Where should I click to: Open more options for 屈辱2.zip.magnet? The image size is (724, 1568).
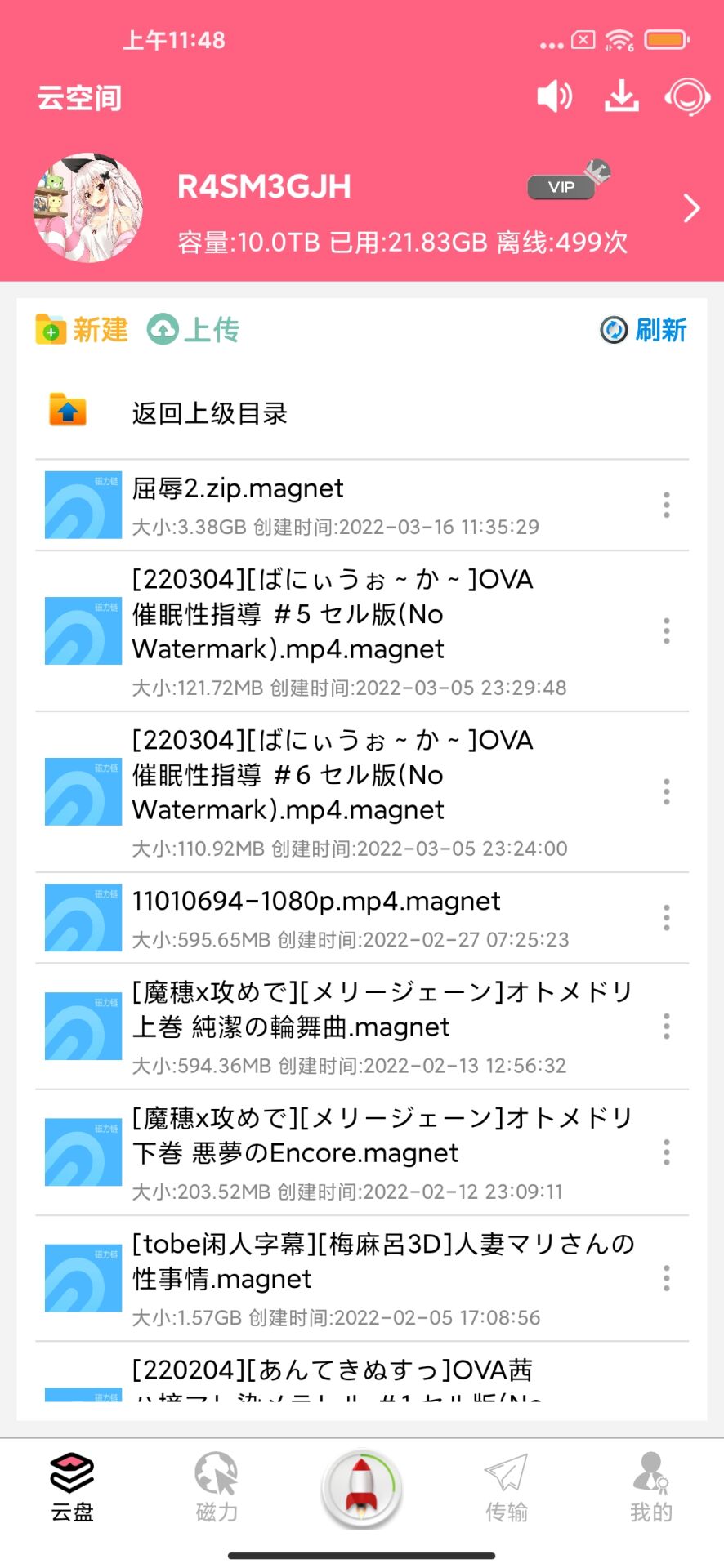tap(667, 505)
